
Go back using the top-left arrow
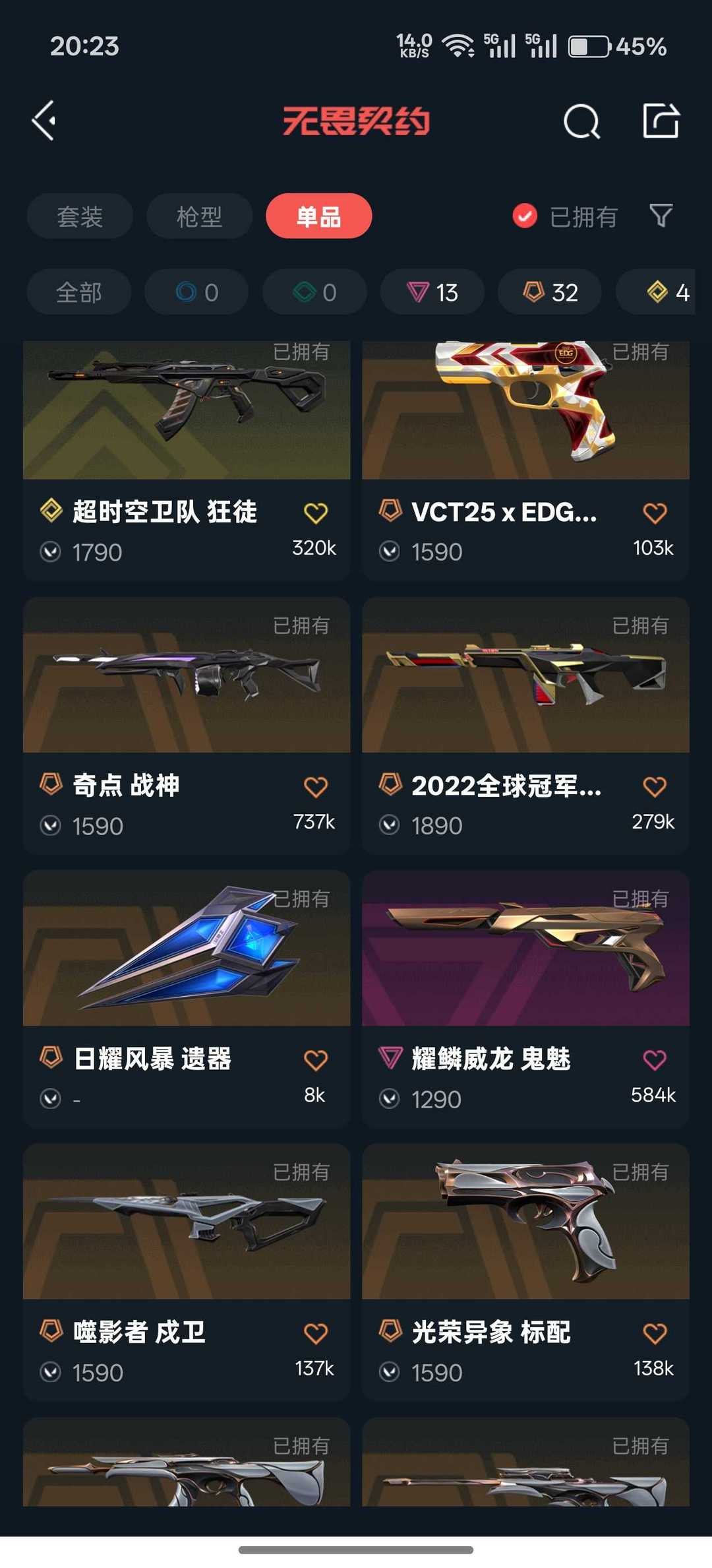44,121
